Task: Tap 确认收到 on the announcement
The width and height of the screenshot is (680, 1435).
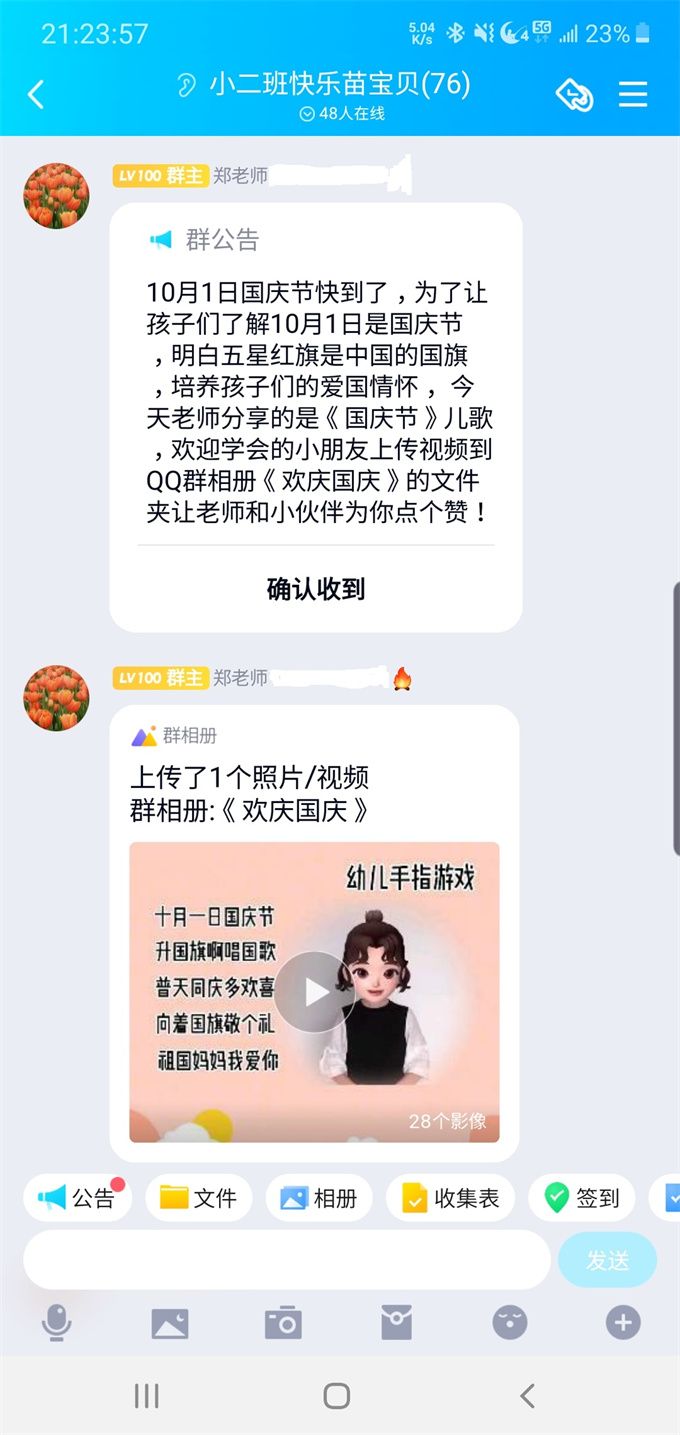Action: coord(316,589)
